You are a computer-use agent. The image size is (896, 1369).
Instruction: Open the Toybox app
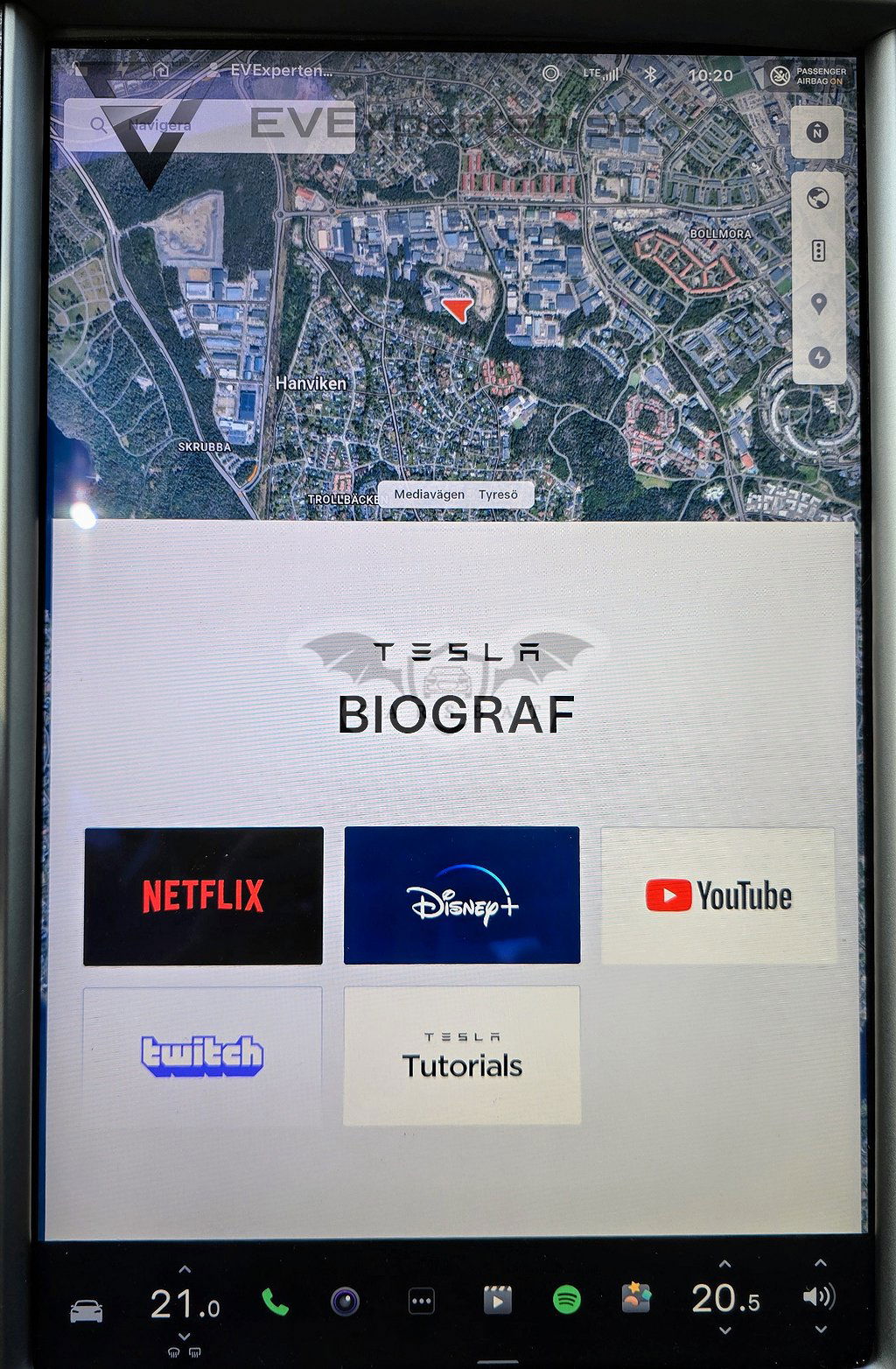click(637, 1298)
